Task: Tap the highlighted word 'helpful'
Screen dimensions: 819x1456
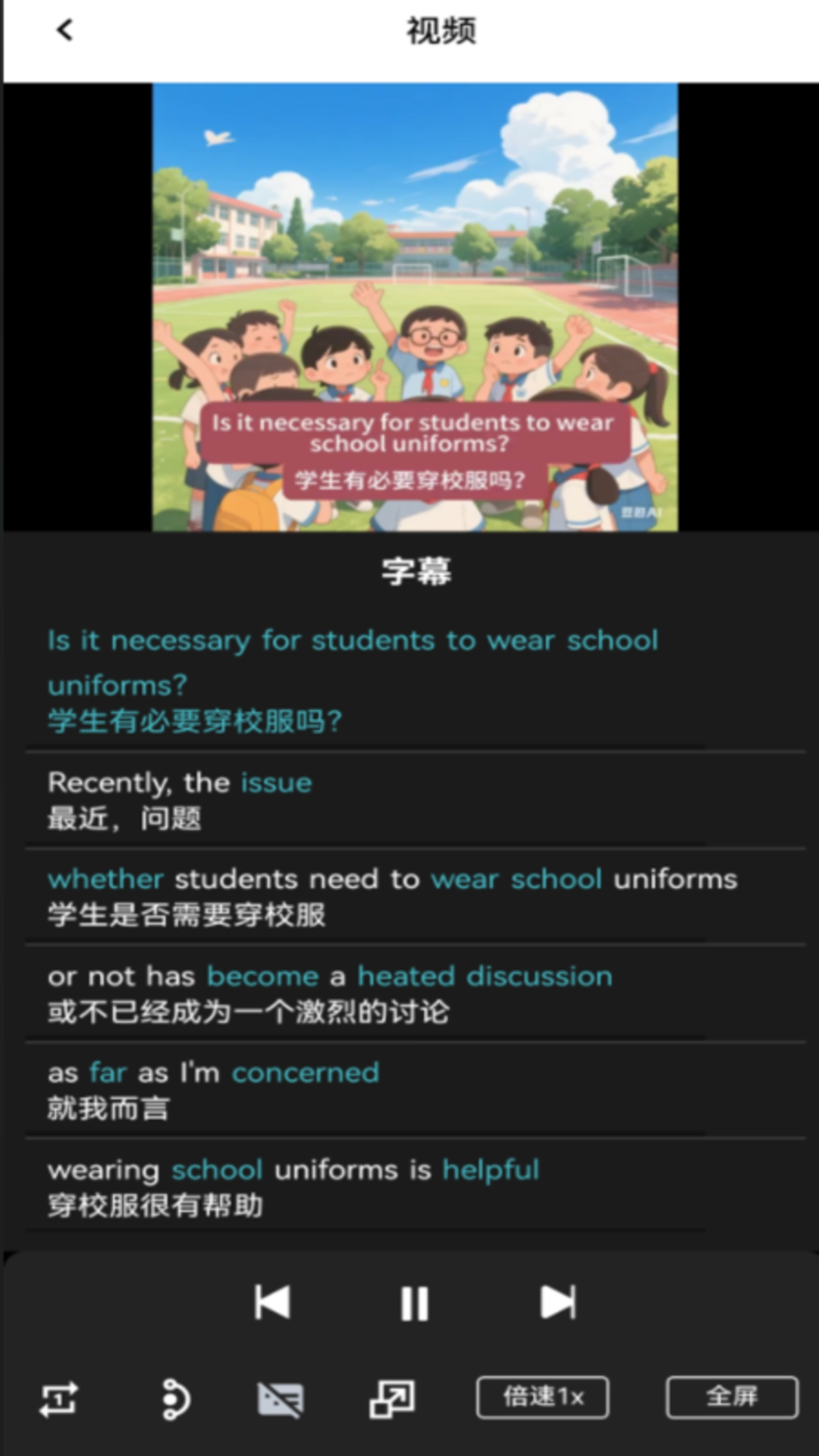Action: [x=490, y=1170]
